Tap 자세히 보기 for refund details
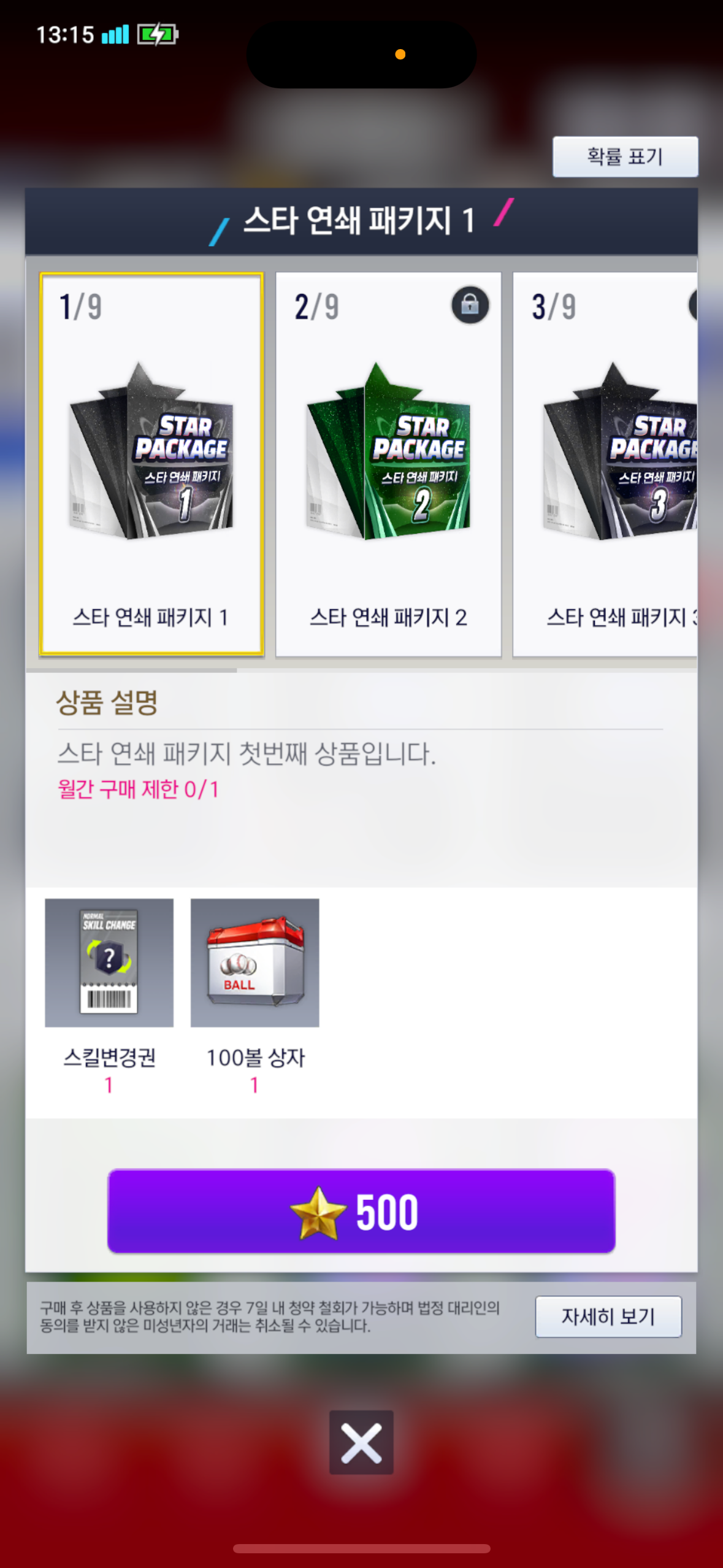723x1568 pixels. 608,1316
